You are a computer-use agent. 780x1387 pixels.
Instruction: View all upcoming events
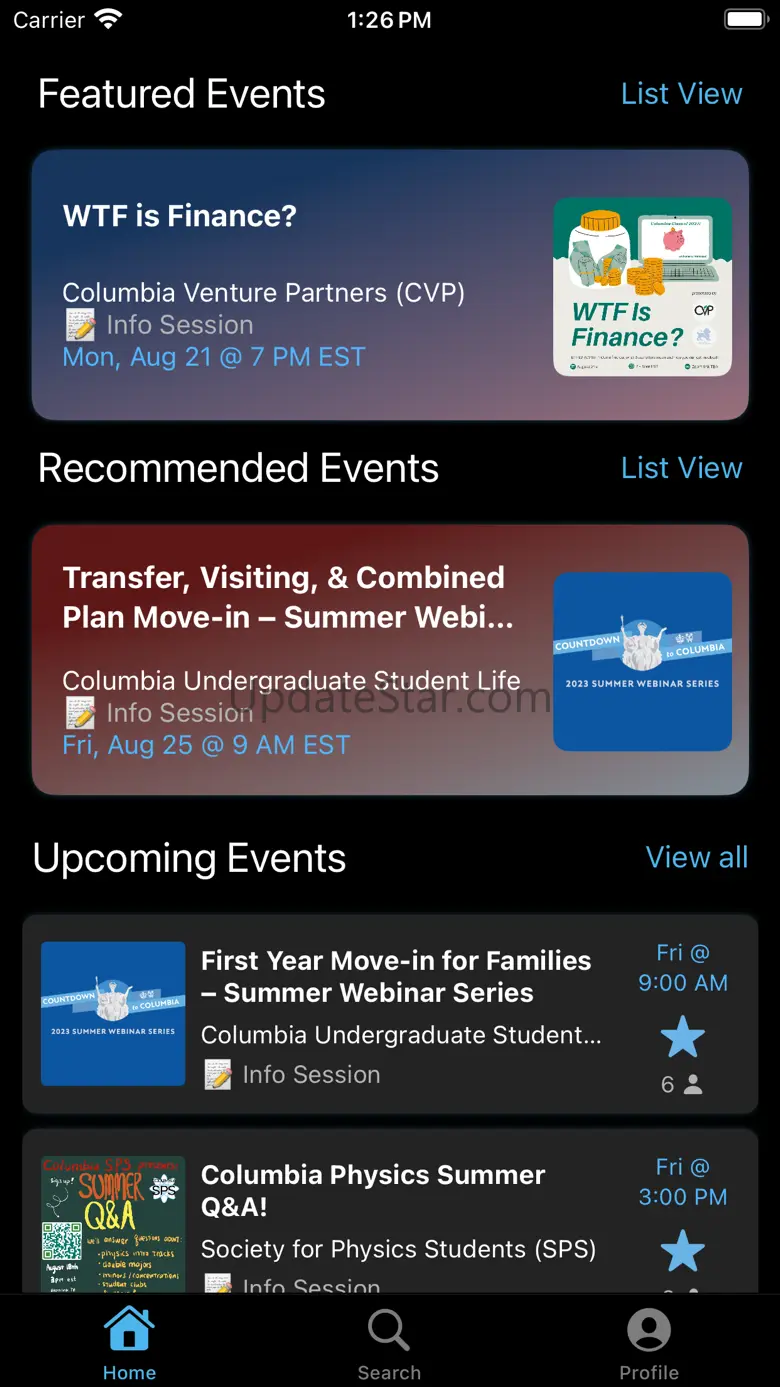[697, 857]
